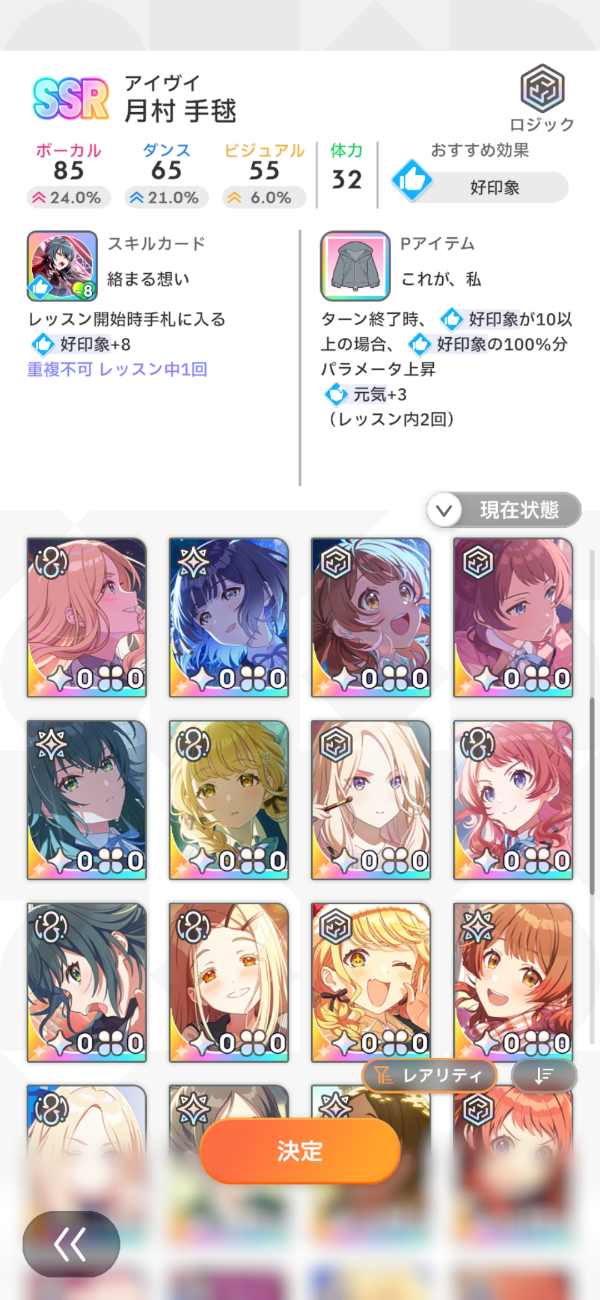Open the 現在状態 dropdown

point(504,510)
